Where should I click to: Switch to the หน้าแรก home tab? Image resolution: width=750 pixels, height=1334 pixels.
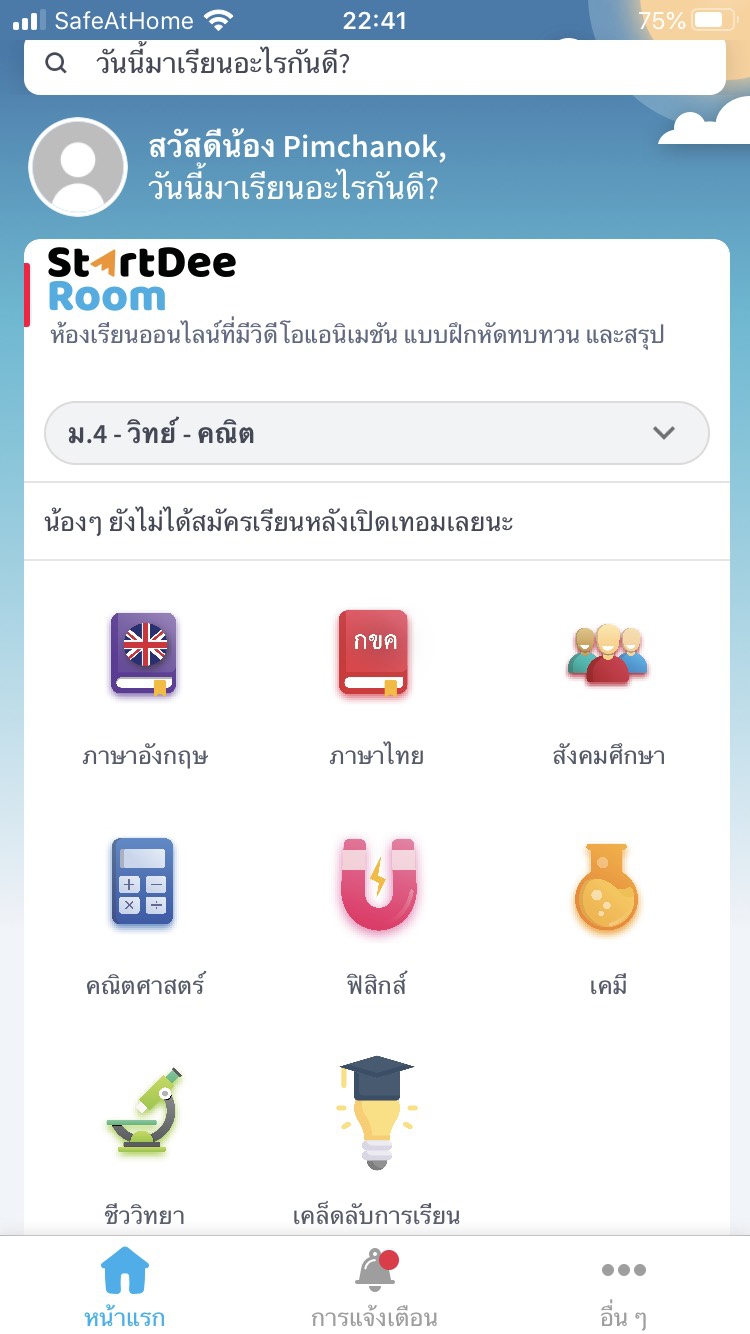coord(125,1288)
